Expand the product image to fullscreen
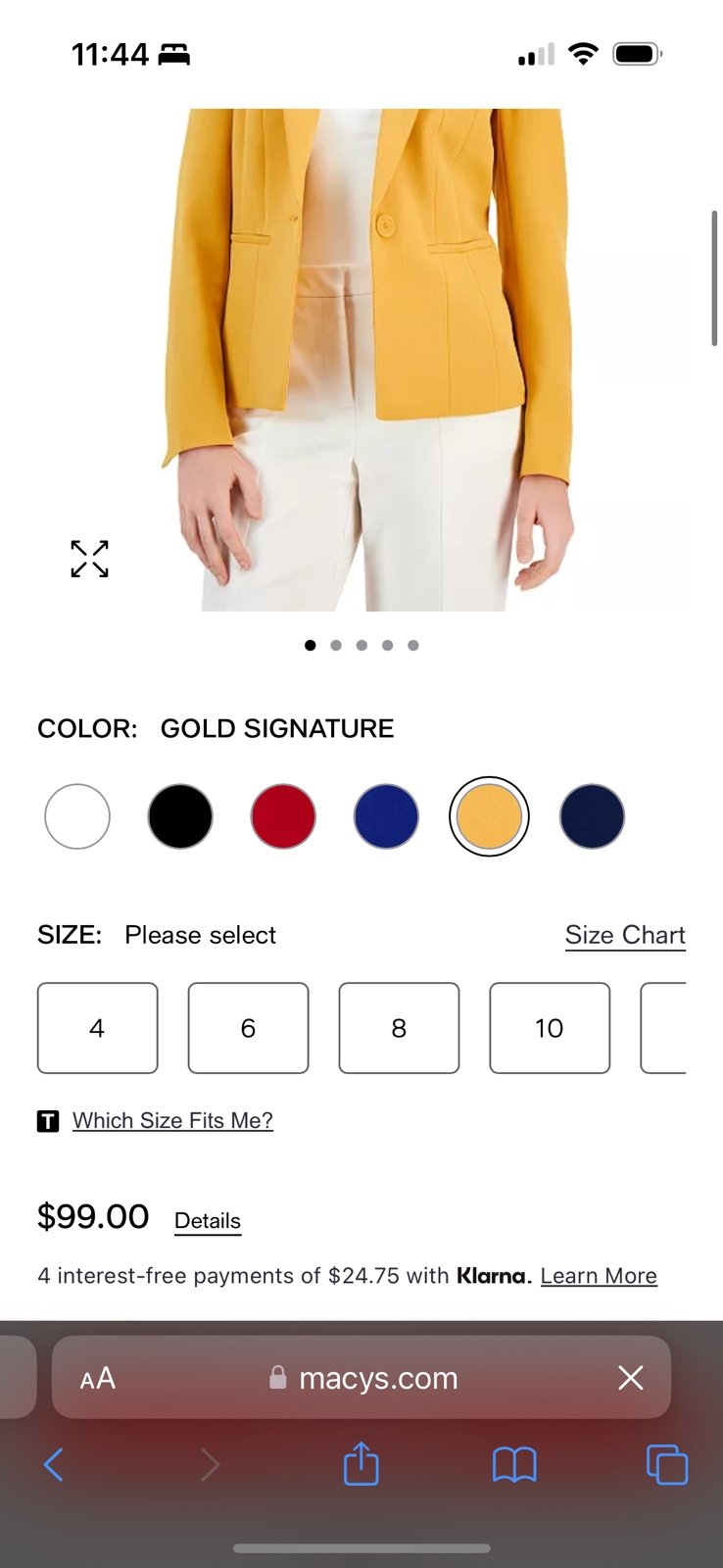 [x=89, y=559]
